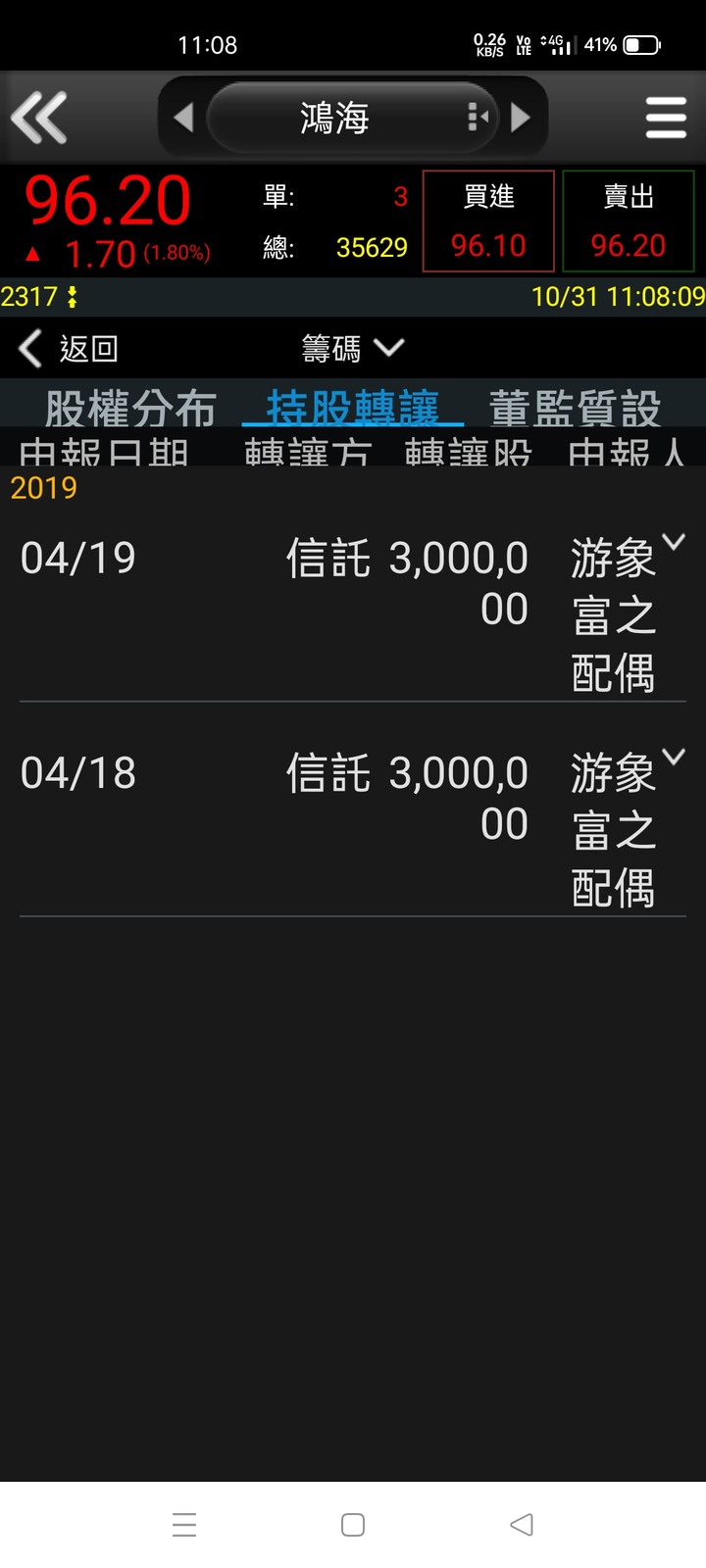The width and height of the screenshot is (706, 1568).
Task: Switch to the 董監質設 tab
Action: tap(576, 408)
